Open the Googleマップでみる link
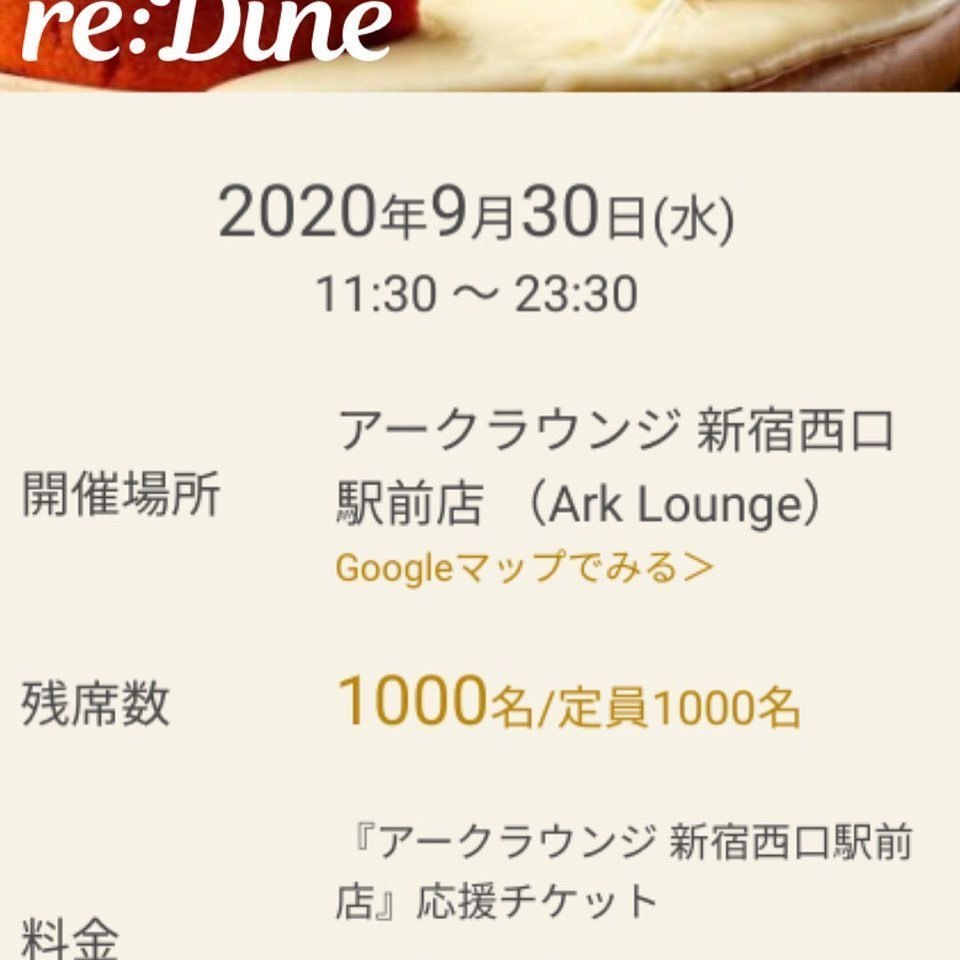Image resolution: width=960 pixels, height=960 pixels. tap(524, 568)
